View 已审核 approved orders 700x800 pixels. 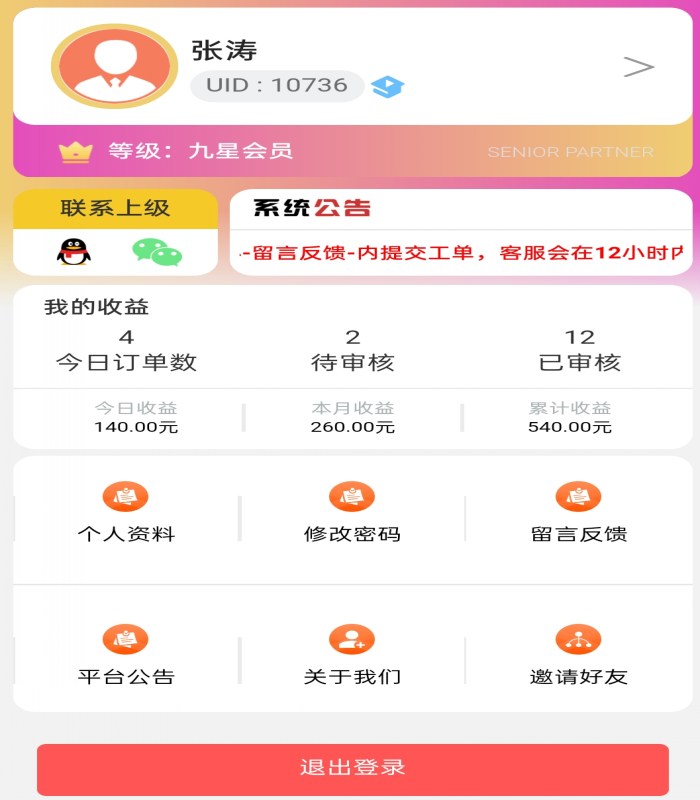[579, 351]
